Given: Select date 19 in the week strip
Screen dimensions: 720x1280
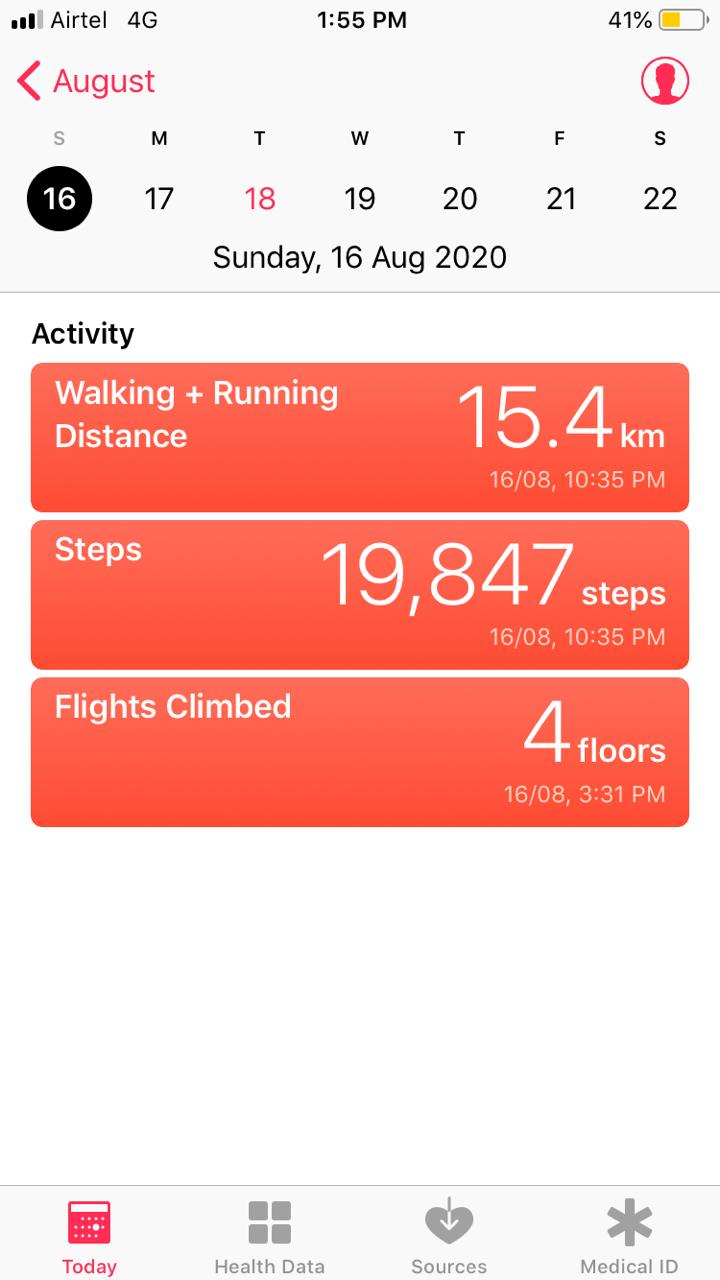Looking at the screenshot, I should (x=360, y=198).
